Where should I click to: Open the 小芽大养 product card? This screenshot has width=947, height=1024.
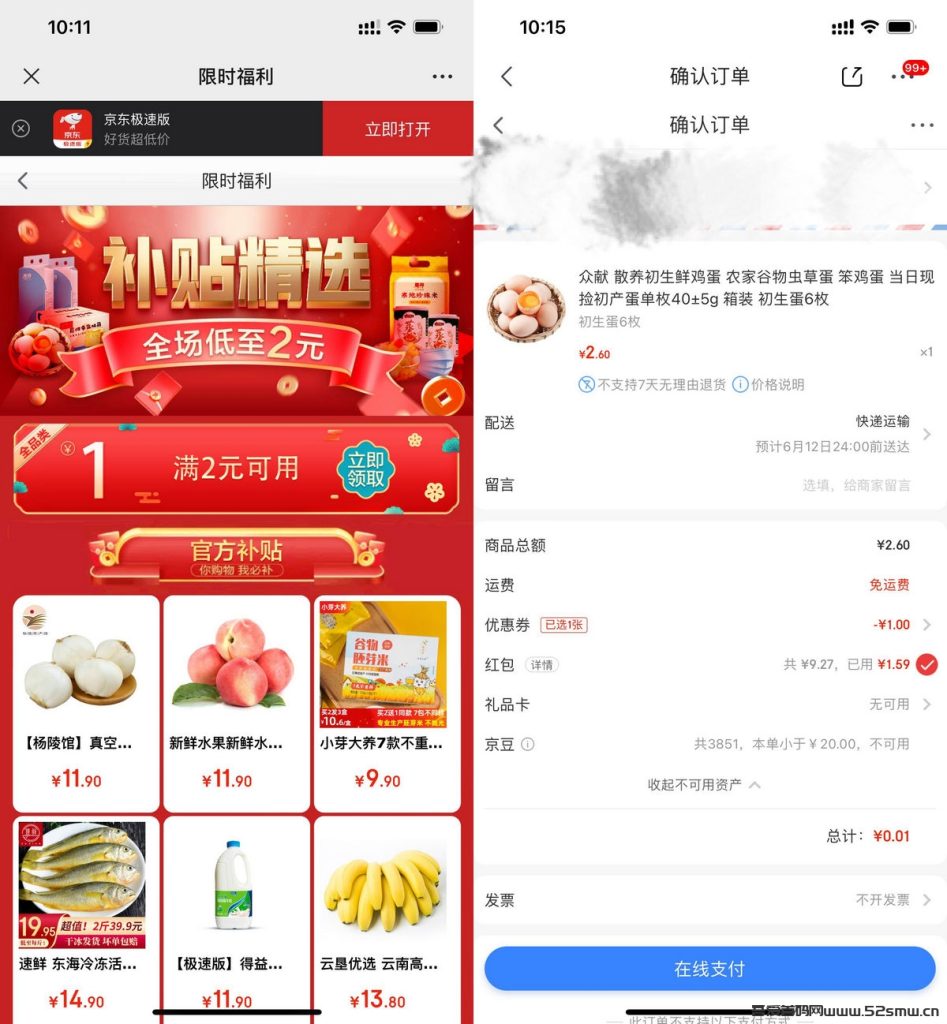pos(387,702)
